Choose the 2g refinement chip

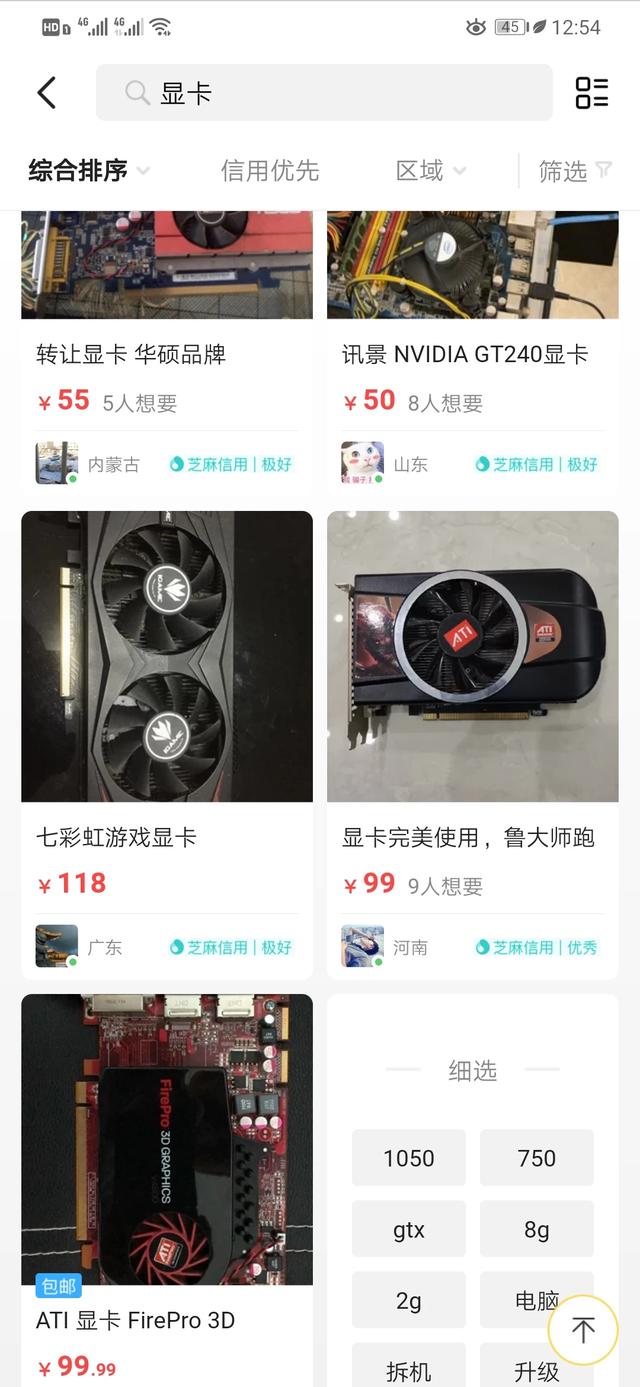pos(409,1301)
